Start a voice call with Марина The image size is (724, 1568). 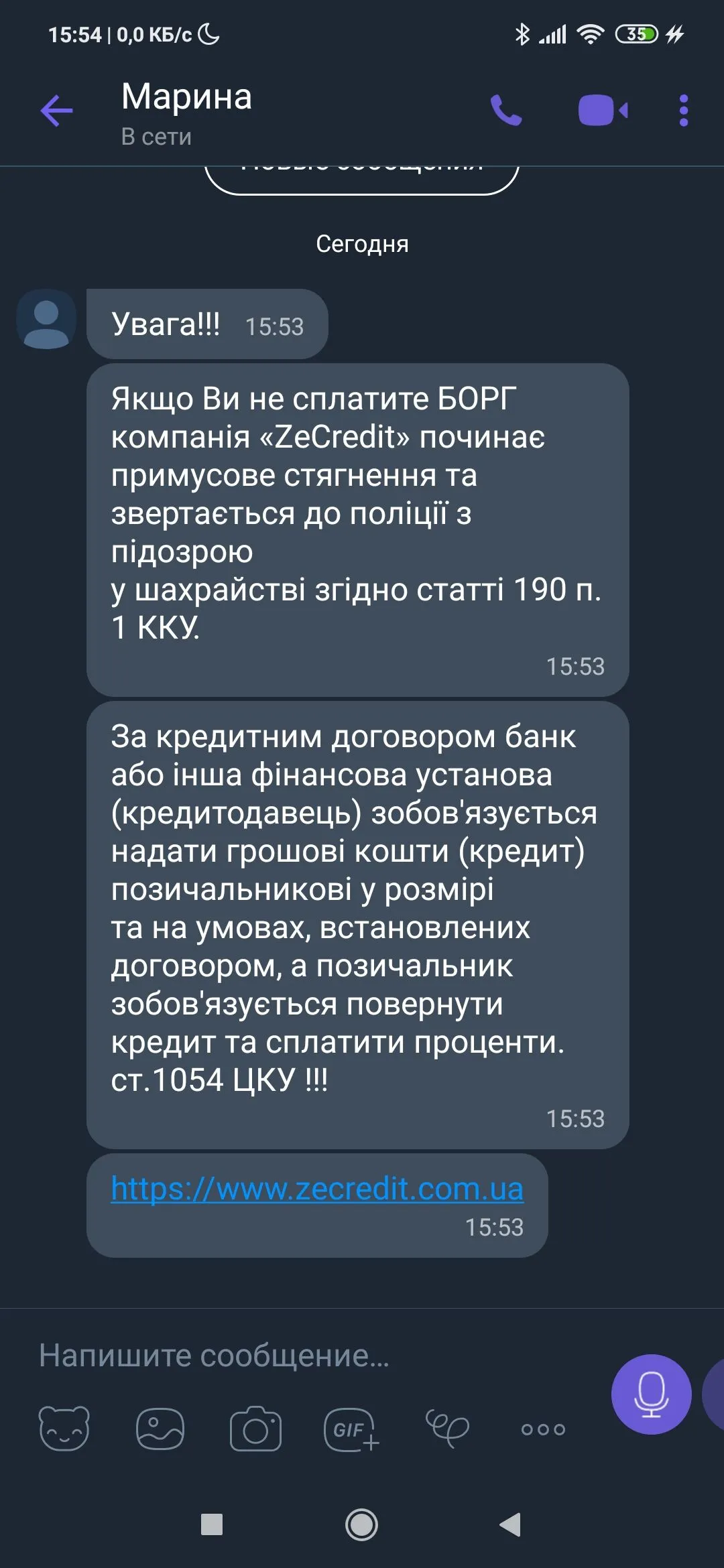pos(506,111)
